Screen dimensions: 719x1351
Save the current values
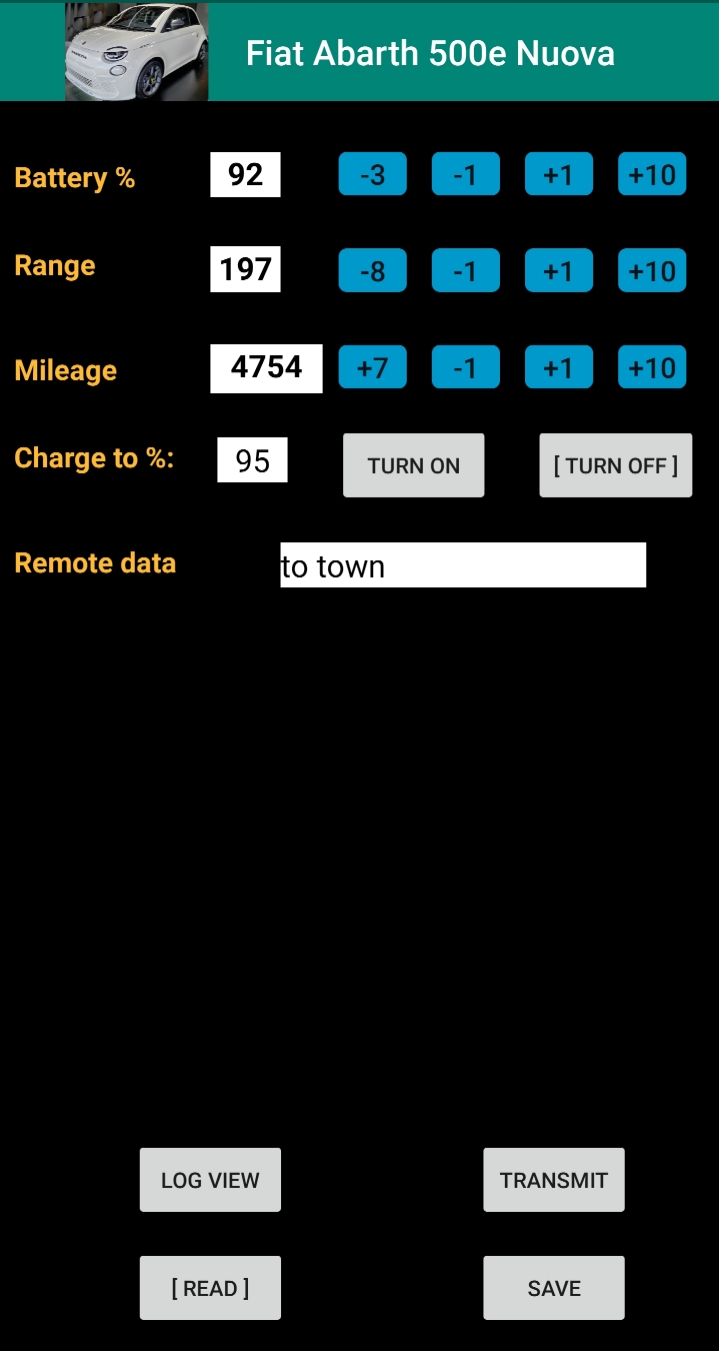(x=553, y=1288)
